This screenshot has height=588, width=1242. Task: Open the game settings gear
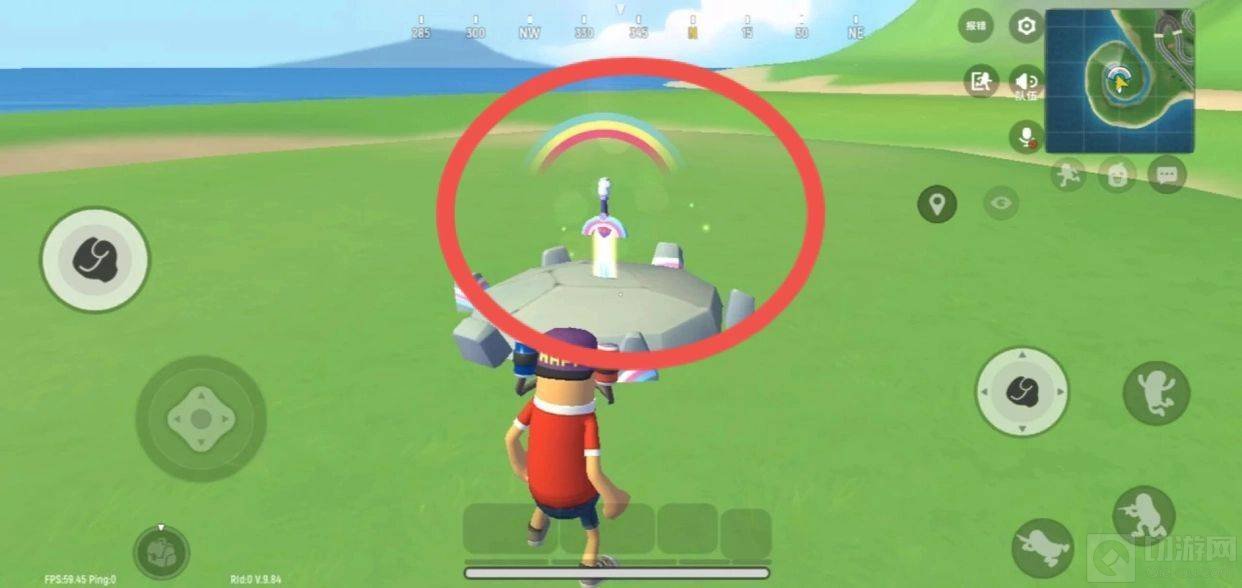1025,27
